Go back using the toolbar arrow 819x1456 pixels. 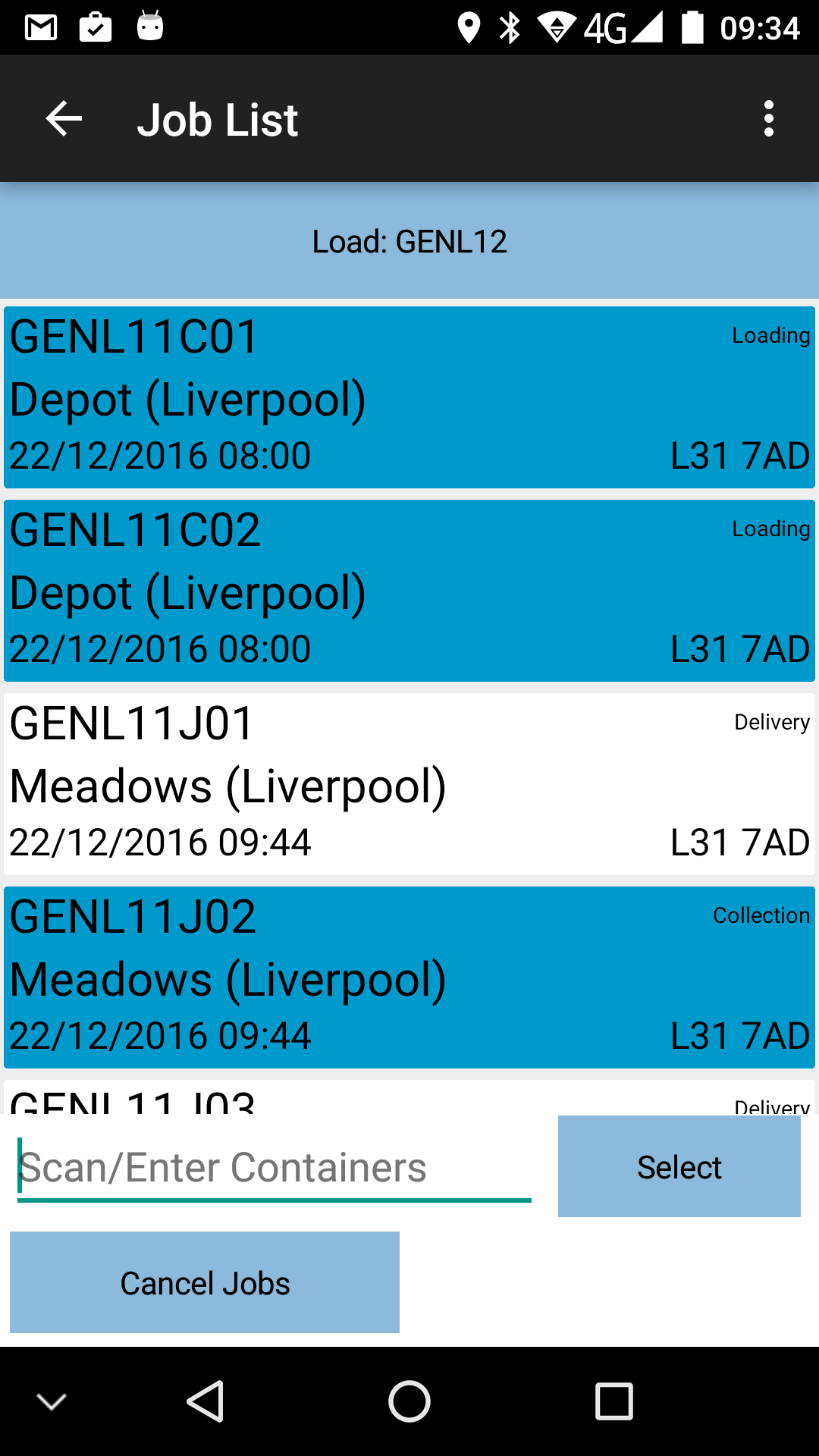(64, 119)
